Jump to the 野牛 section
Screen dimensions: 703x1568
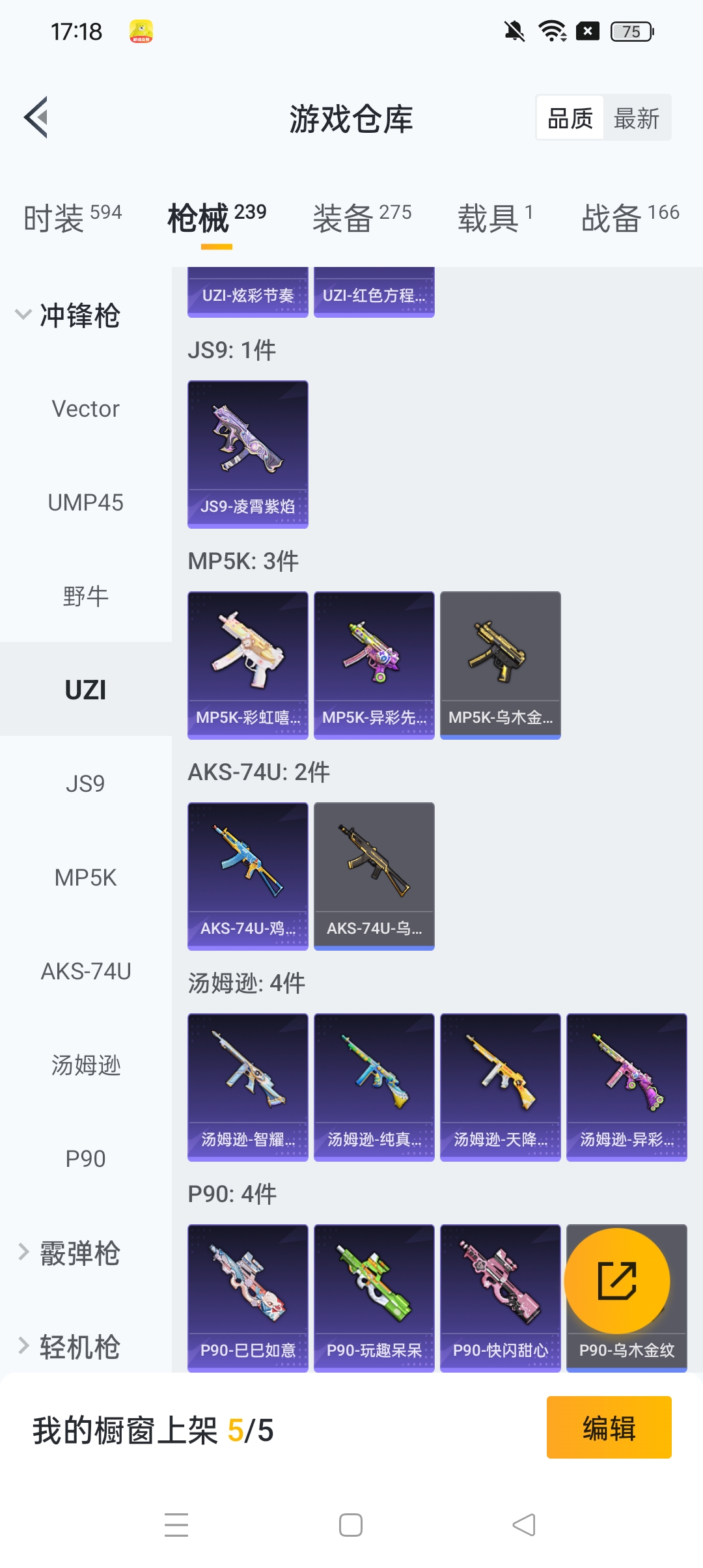(x=85, y=596)
